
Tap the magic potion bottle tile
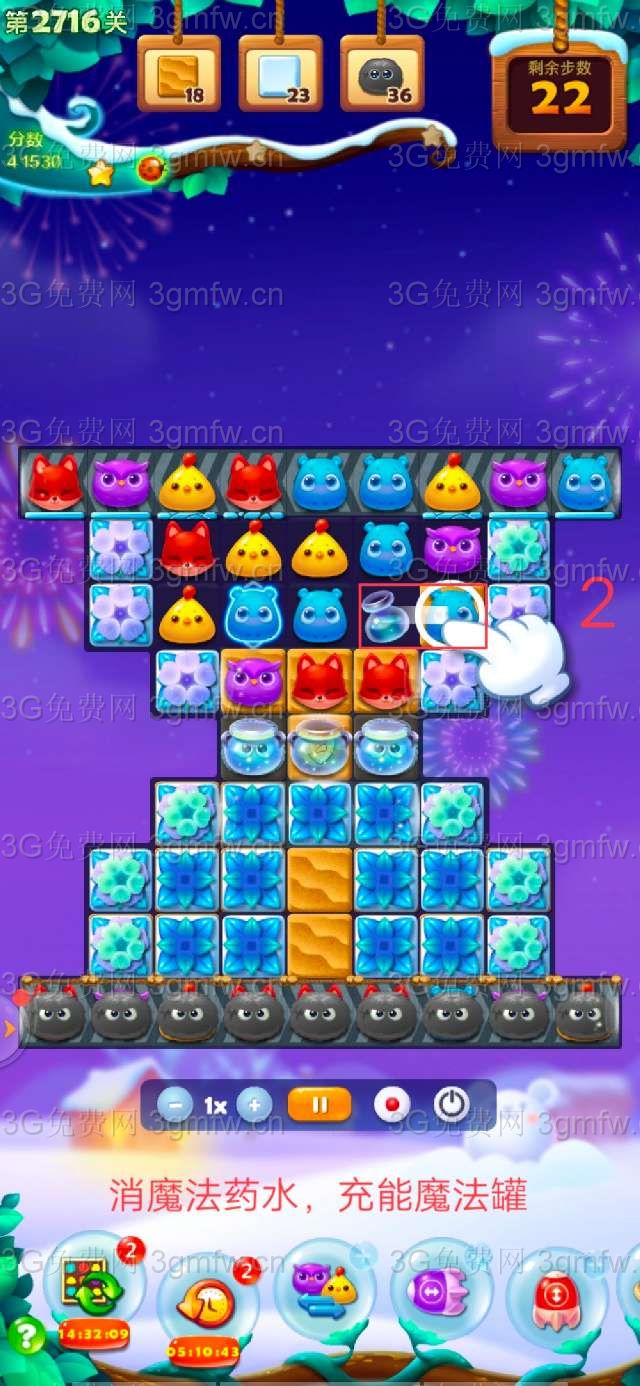click(x=389, y=616)
